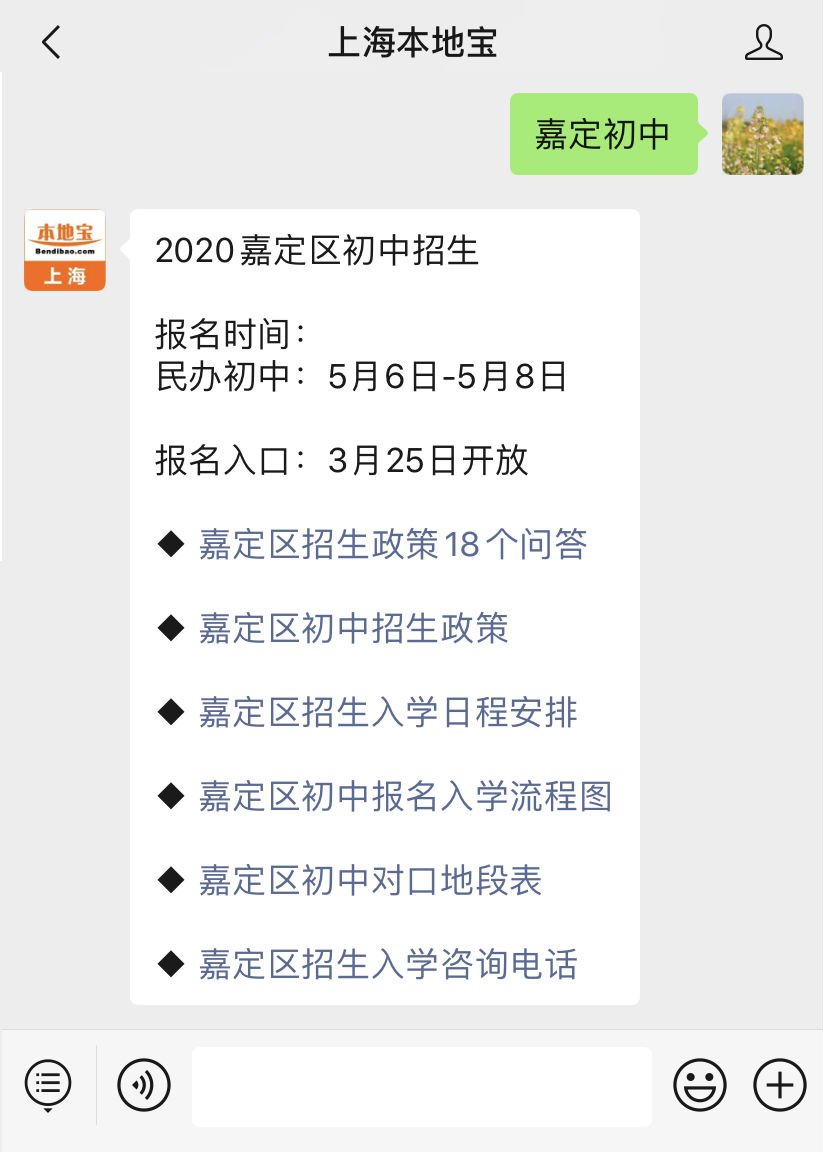The width and height of the screenshot is (823, 1152).
Task: Tap the sent message bubble 嘉定初中
Action: [604, 134]
